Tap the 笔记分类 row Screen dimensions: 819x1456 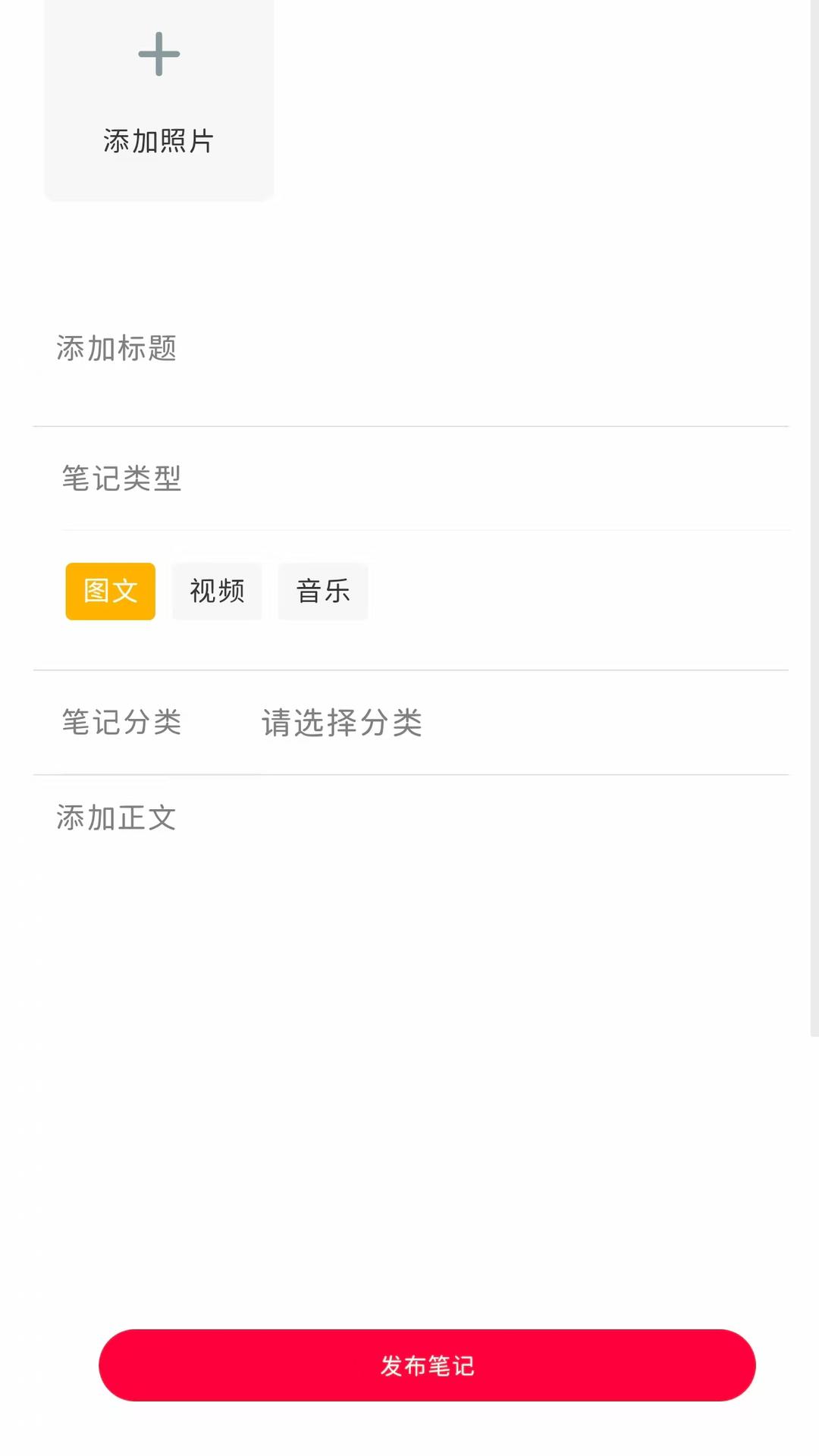click(121, 724)
